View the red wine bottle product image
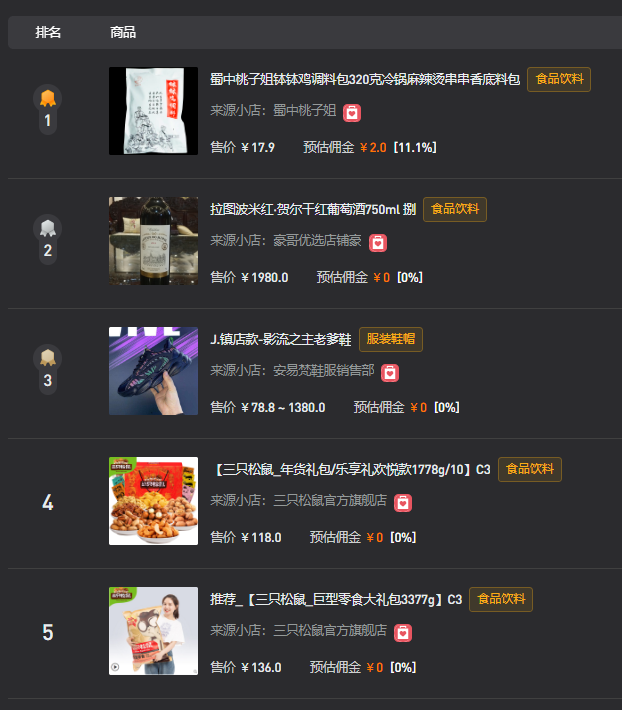The image size is (622, 710). pos(153,241)
